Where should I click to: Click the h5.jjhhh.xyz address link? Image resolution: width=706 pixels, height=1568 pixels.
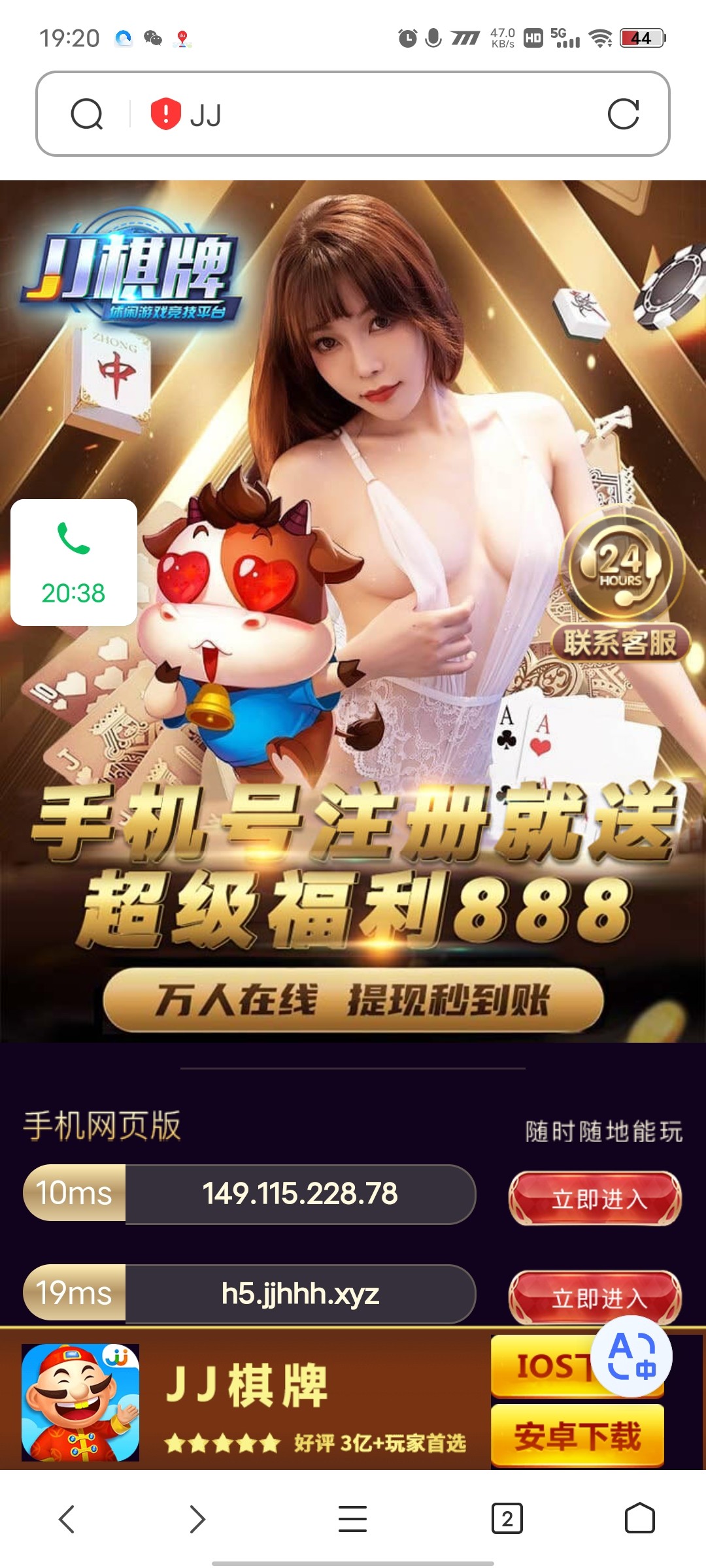pos(301,1294)
